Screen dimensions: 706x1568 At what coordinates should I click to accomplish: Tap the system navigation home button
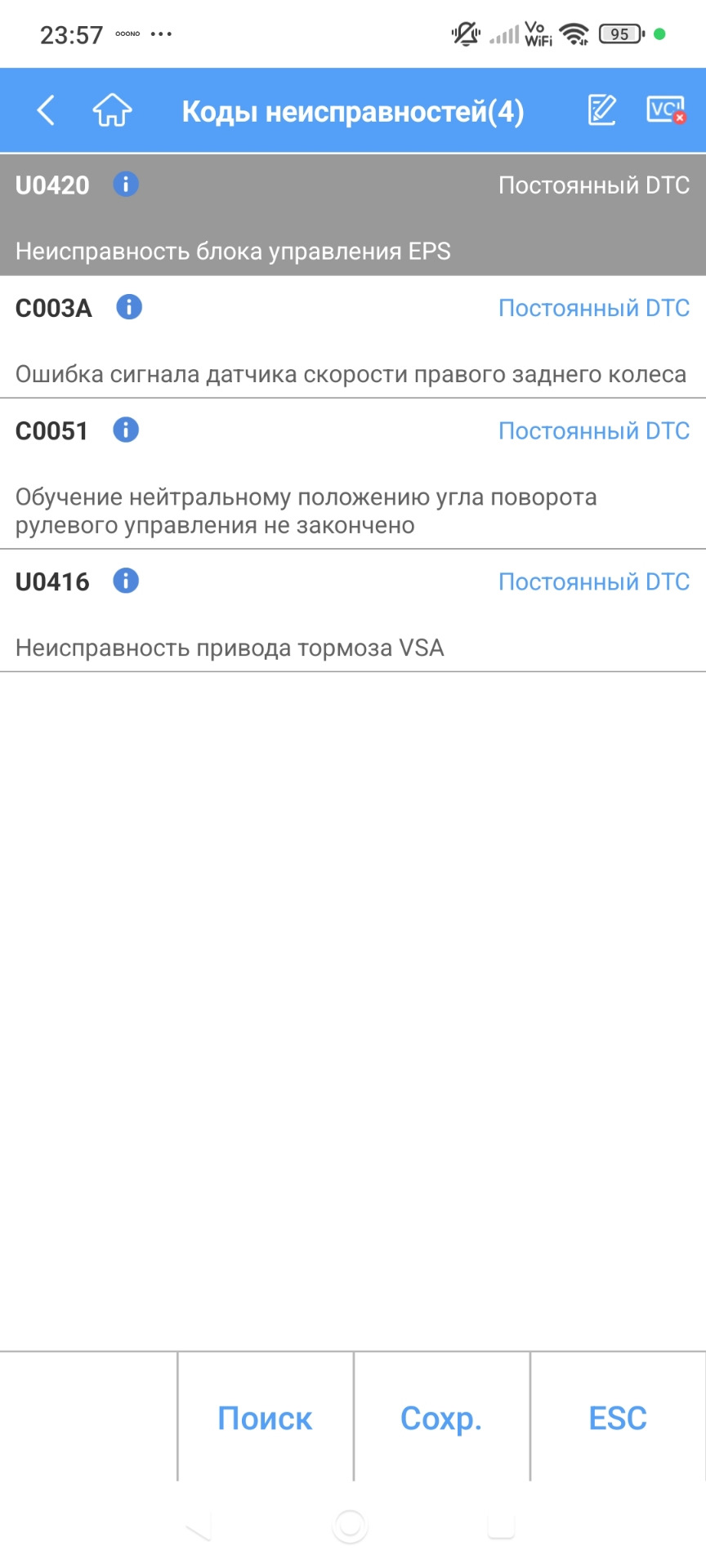coord(350,1525)
